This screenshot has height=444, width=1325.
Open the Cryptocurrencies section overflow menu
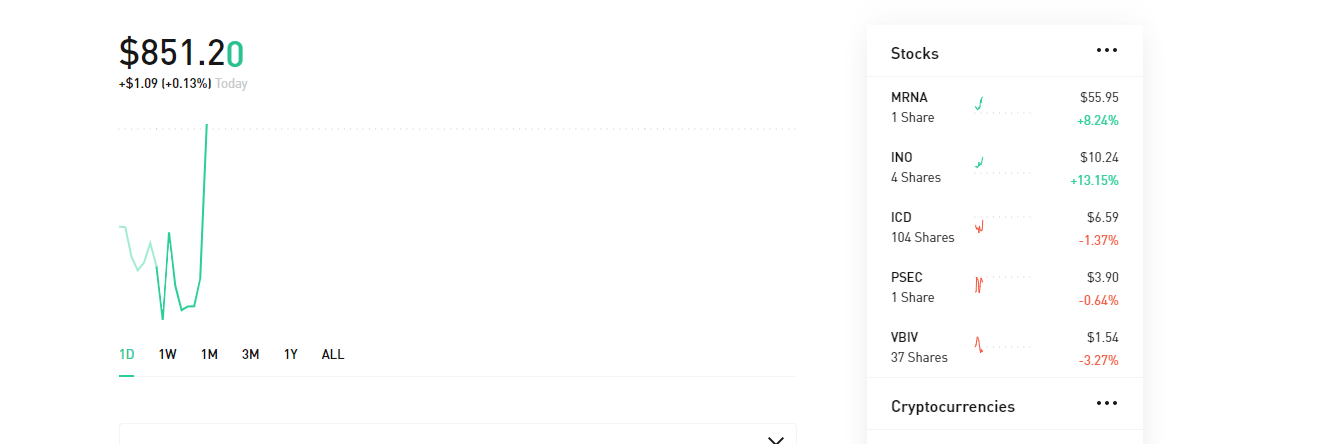click(x=1106, y=403)
